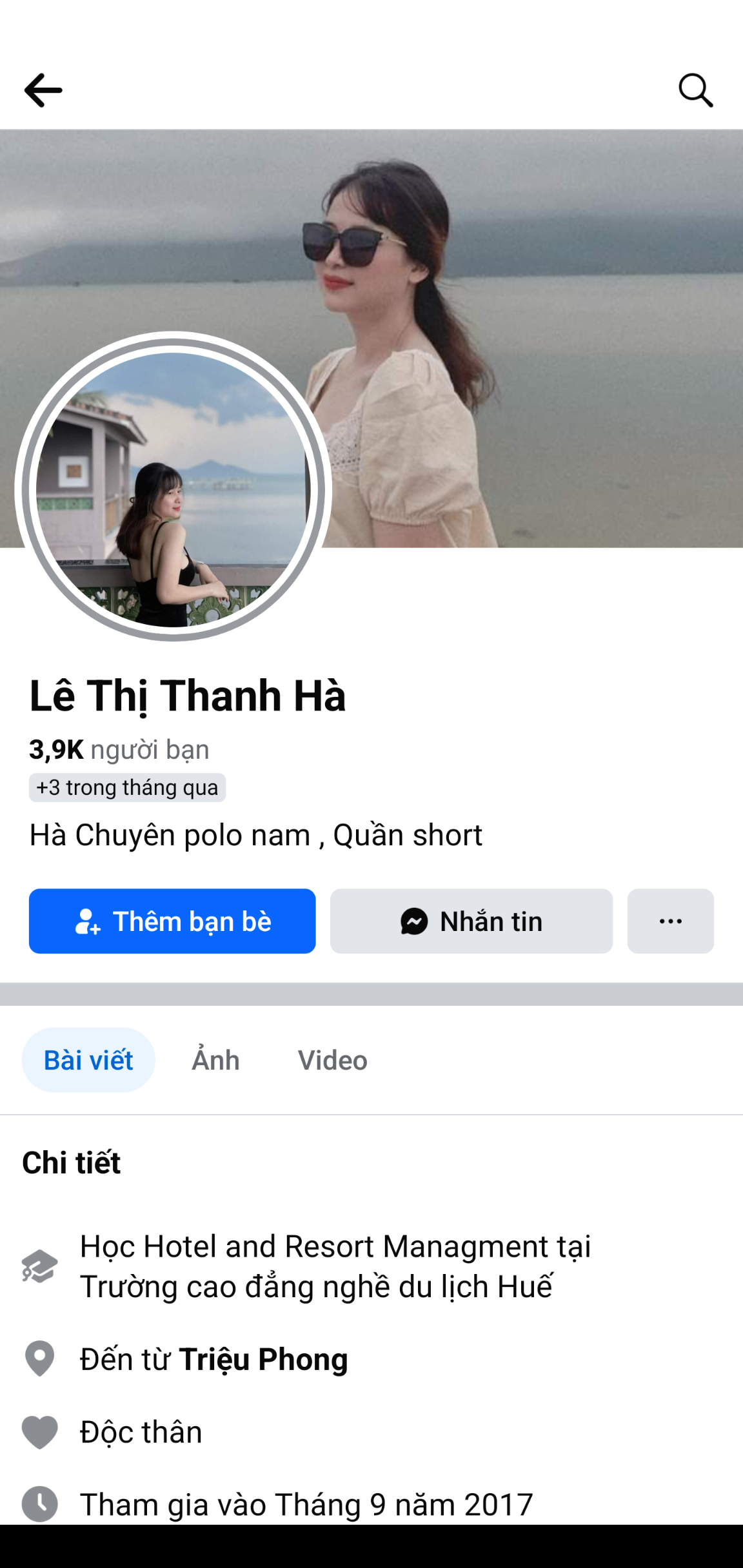This screenshot has width=743, height=1568.
Task: Click the +3 trong tháng qua badge
Action: click(x=127, y=787)
